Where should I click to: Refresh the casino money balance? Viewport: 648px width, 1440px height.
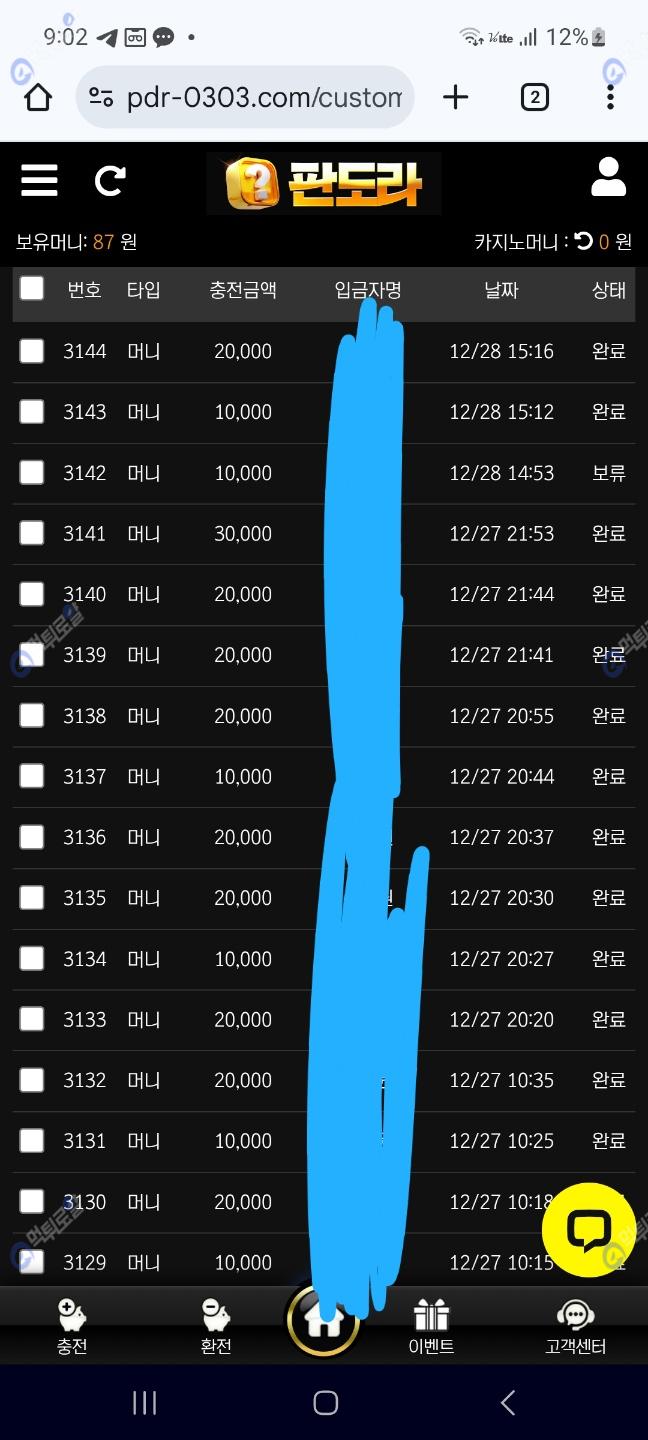(x=584, y=241)
